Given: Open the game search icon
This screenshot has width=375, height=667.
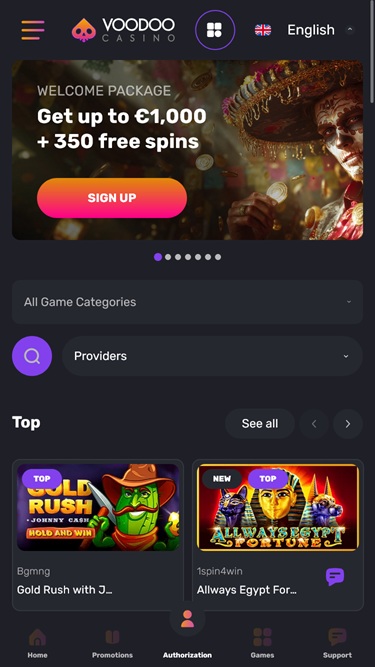Looking at the screenshot, I should pos(32,356).
